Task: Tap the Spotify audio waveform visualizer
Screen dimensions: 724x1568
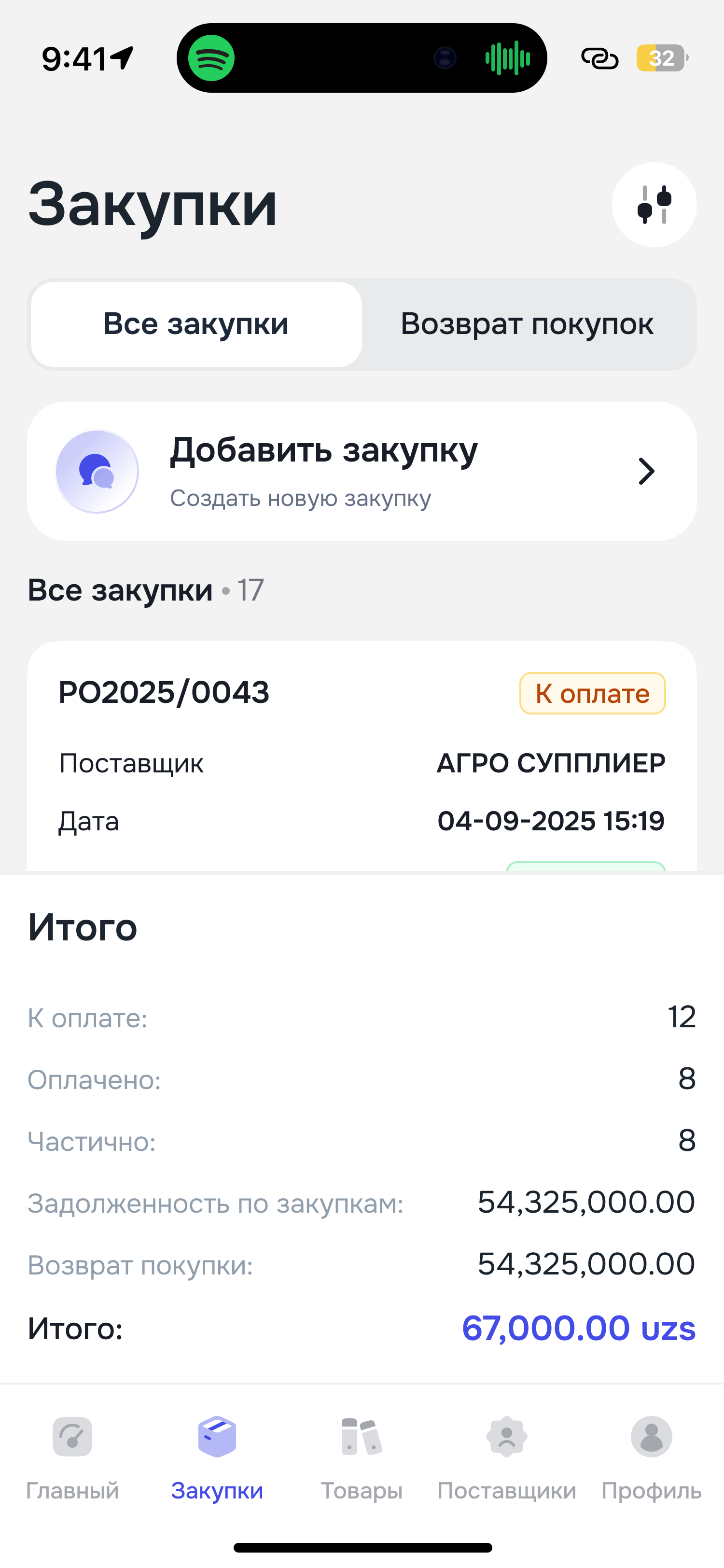Action: point(507,57)
